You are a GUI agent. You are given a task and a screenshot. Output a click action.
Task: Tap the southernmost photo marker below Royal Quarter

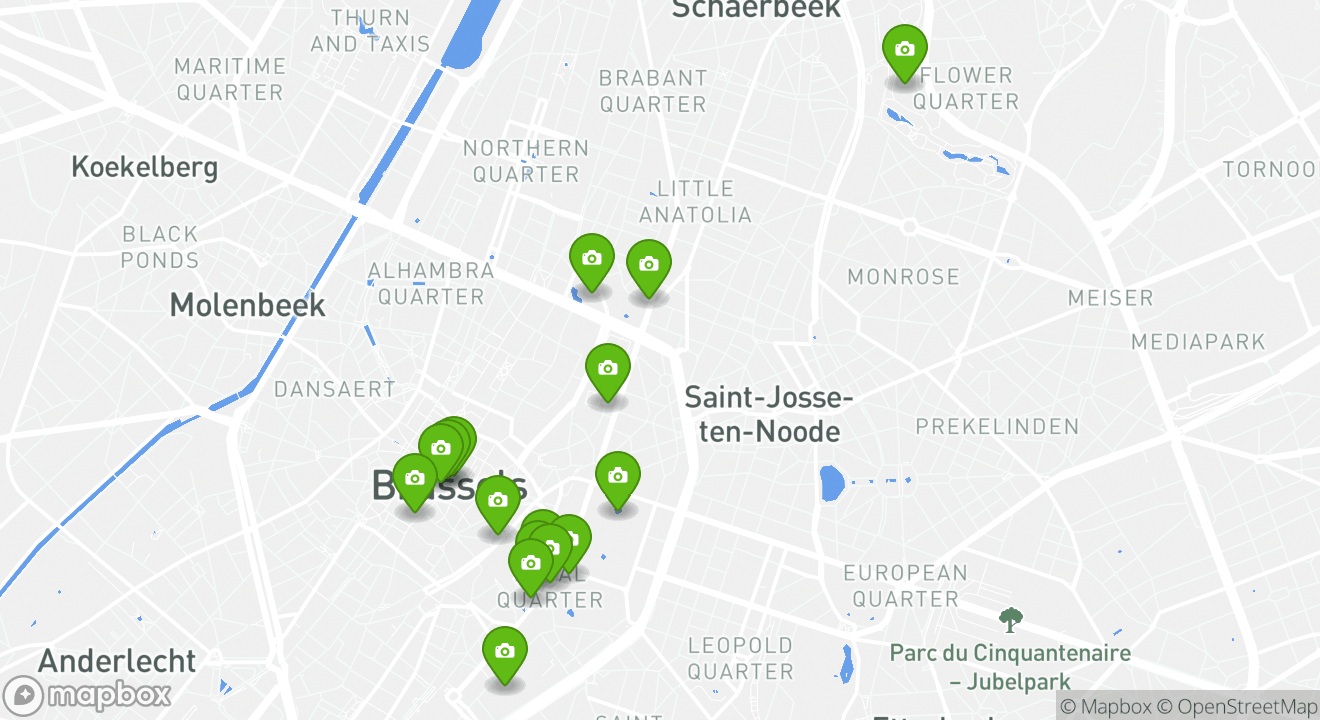click(505, 652)
